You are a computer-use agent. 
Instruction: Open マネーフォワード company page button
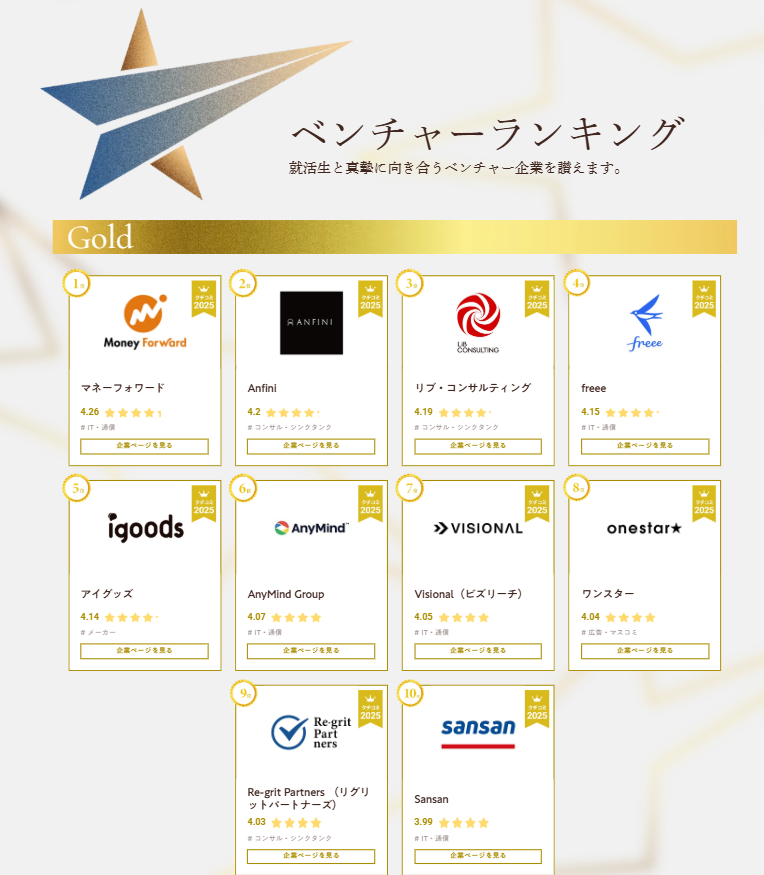(x=144, y=446)
